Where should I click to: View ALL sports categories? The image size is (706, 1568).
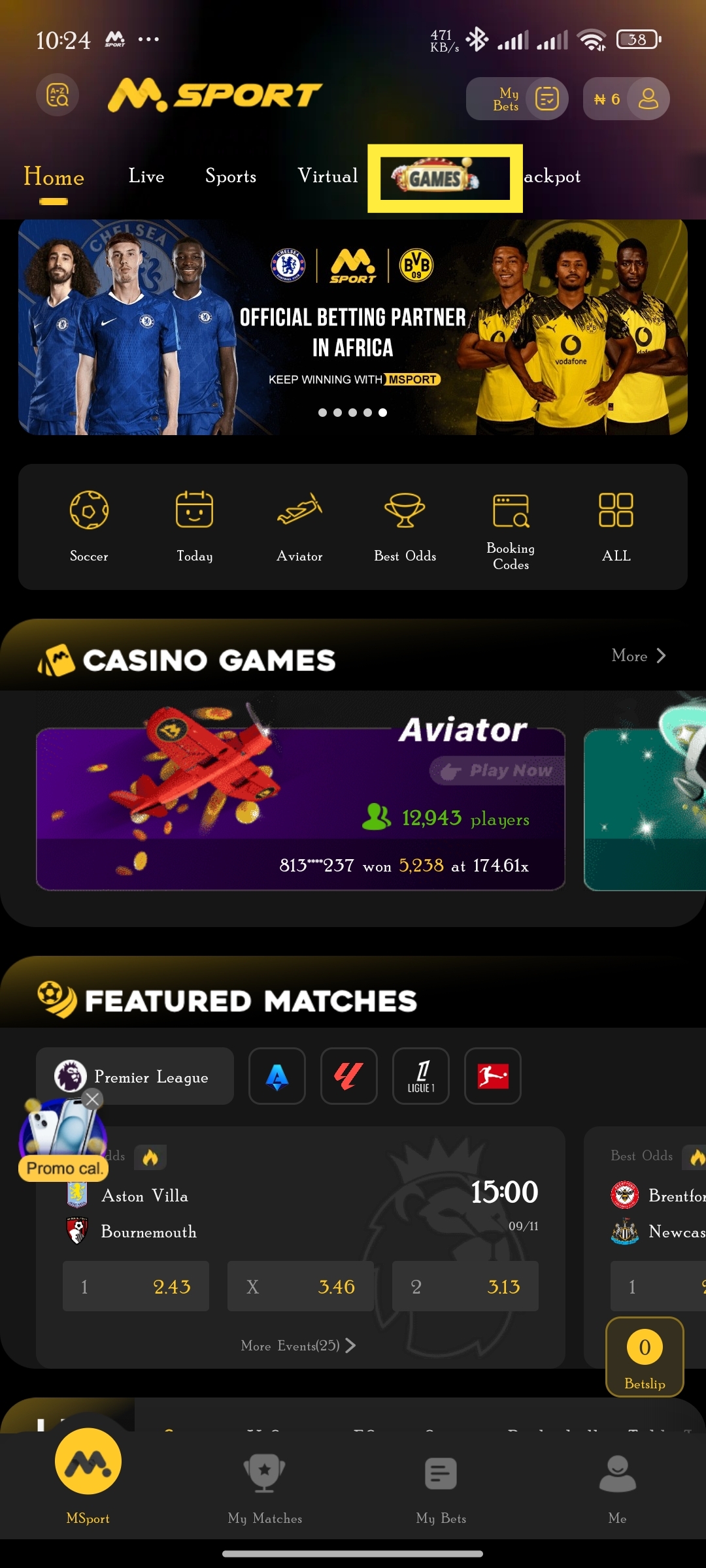click(x=616, y=527)
